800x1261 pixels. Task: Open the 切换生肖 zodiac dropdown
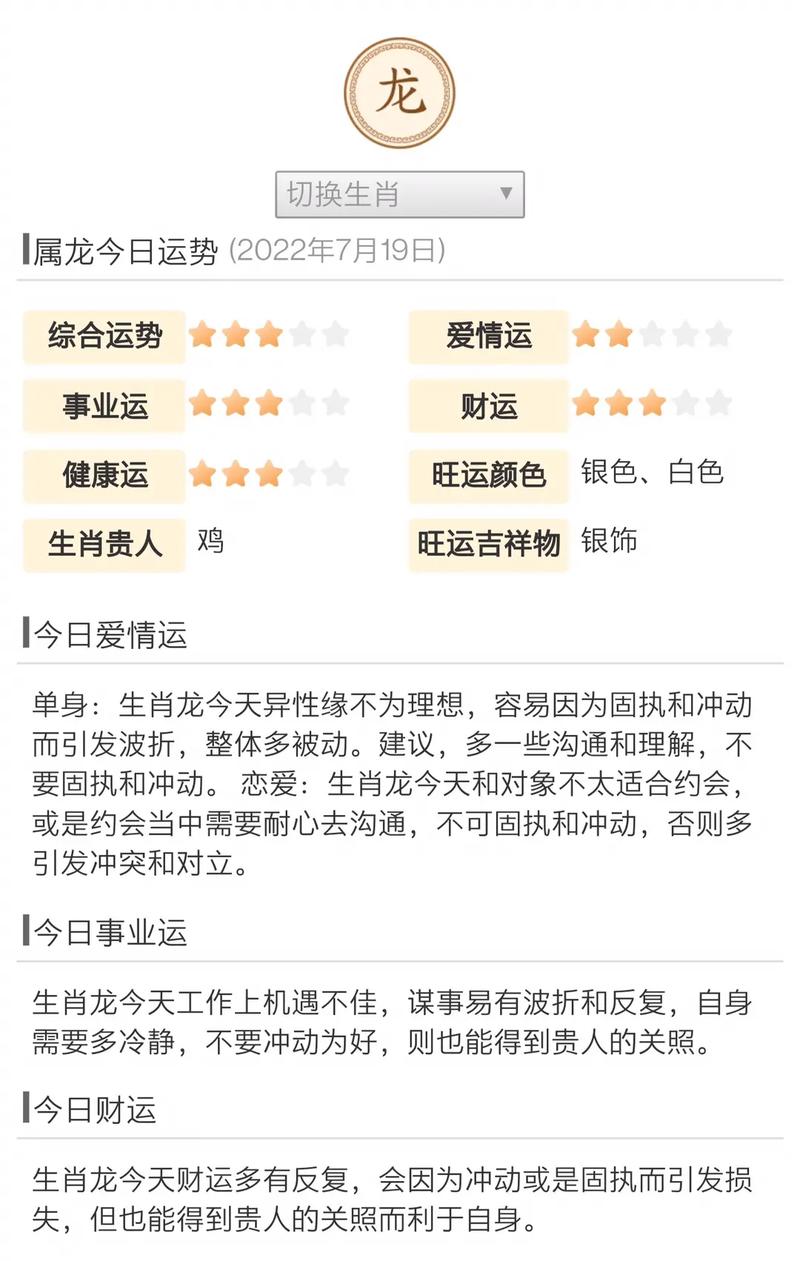[x=399, y=194]
